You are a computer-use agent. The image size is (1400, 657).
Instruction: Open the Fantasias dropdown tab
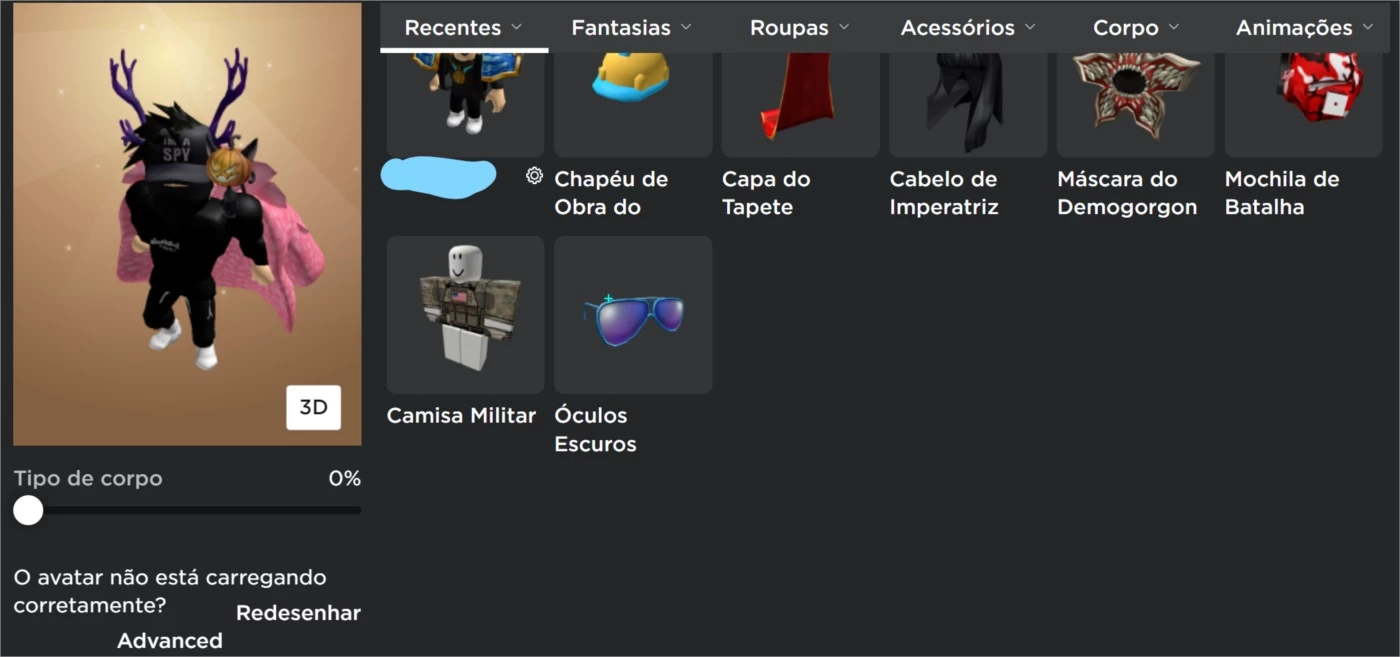point(631,28)
